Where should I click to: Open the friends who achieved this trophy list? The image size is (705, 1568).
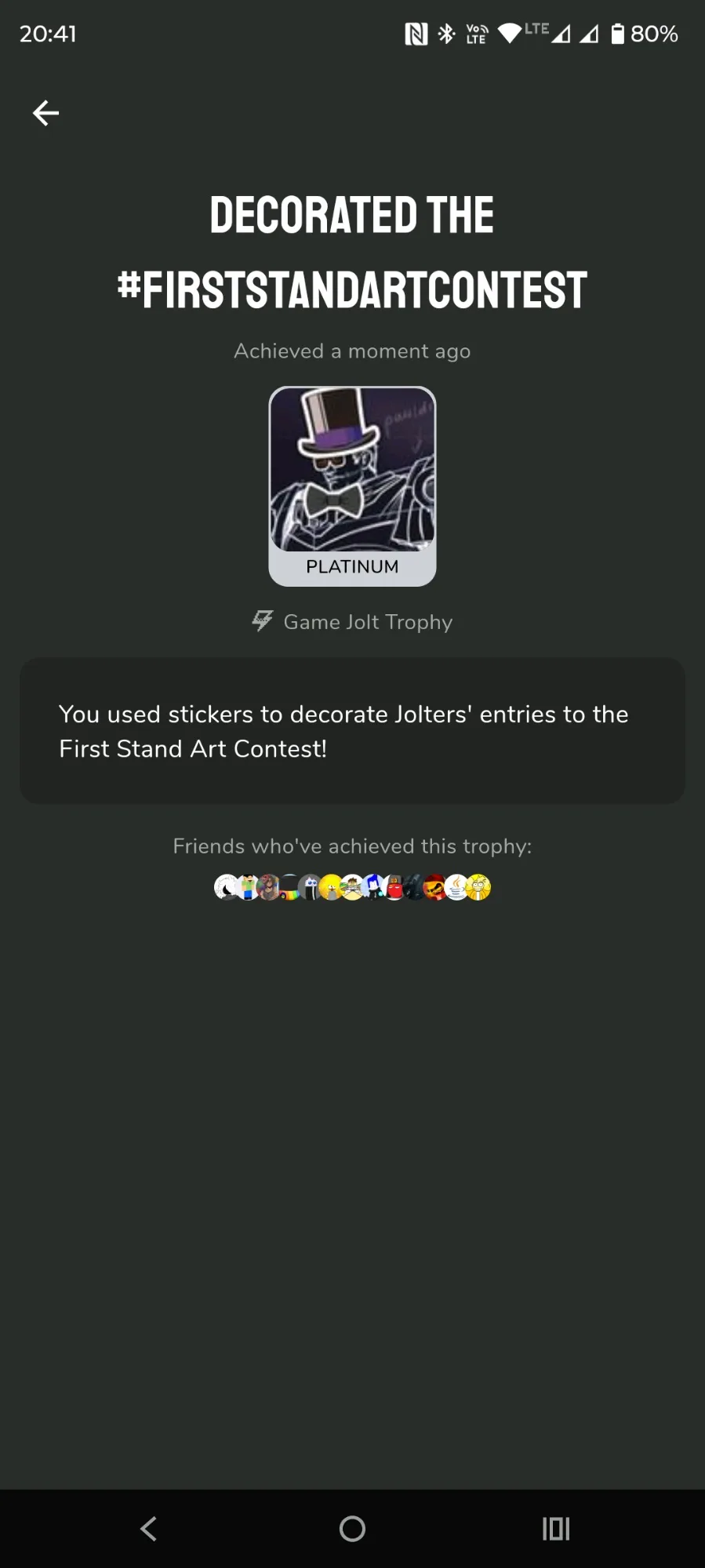(352, 887)
